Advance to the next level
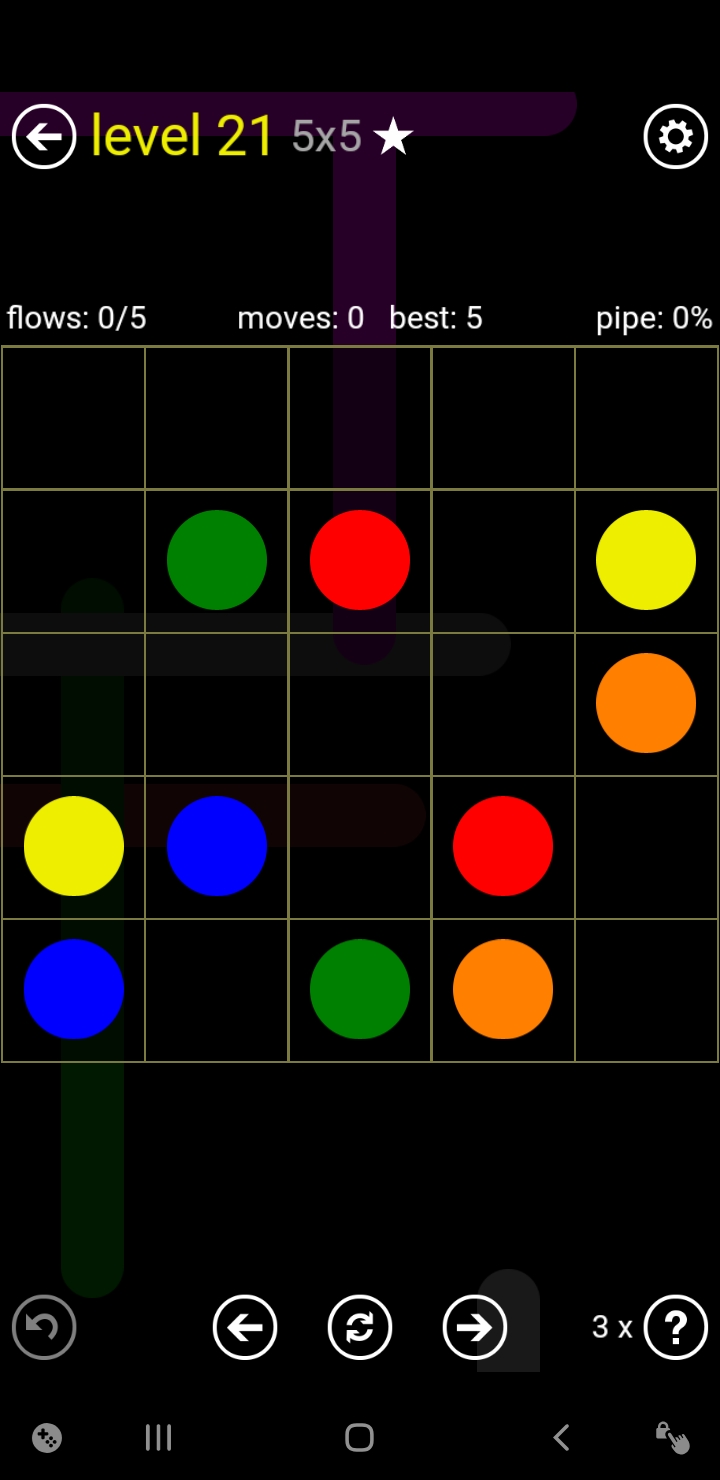720x1480 pixels. 475,1327
